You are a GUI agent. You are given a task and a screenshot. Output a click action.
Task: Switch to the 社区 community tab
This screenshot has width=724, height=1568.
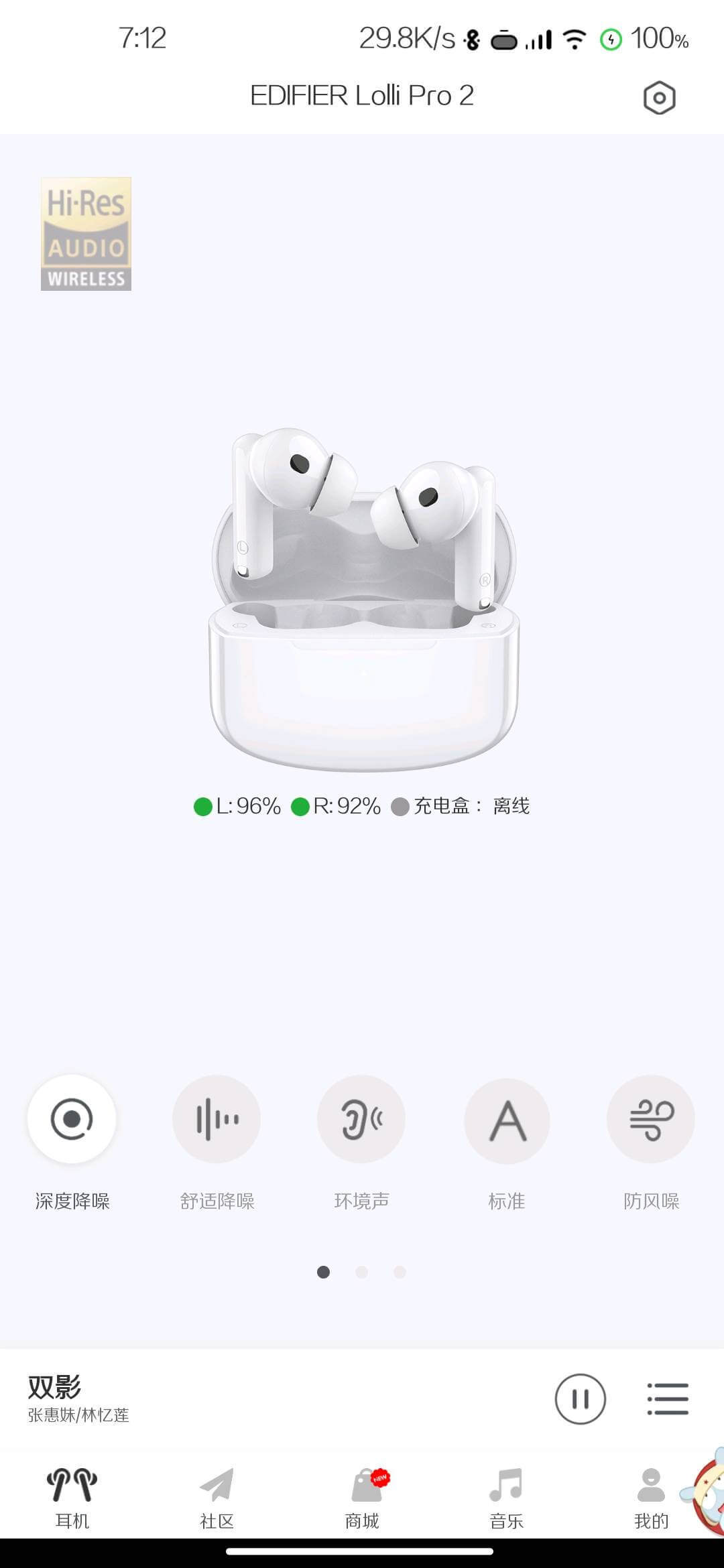coord(217,1498)
